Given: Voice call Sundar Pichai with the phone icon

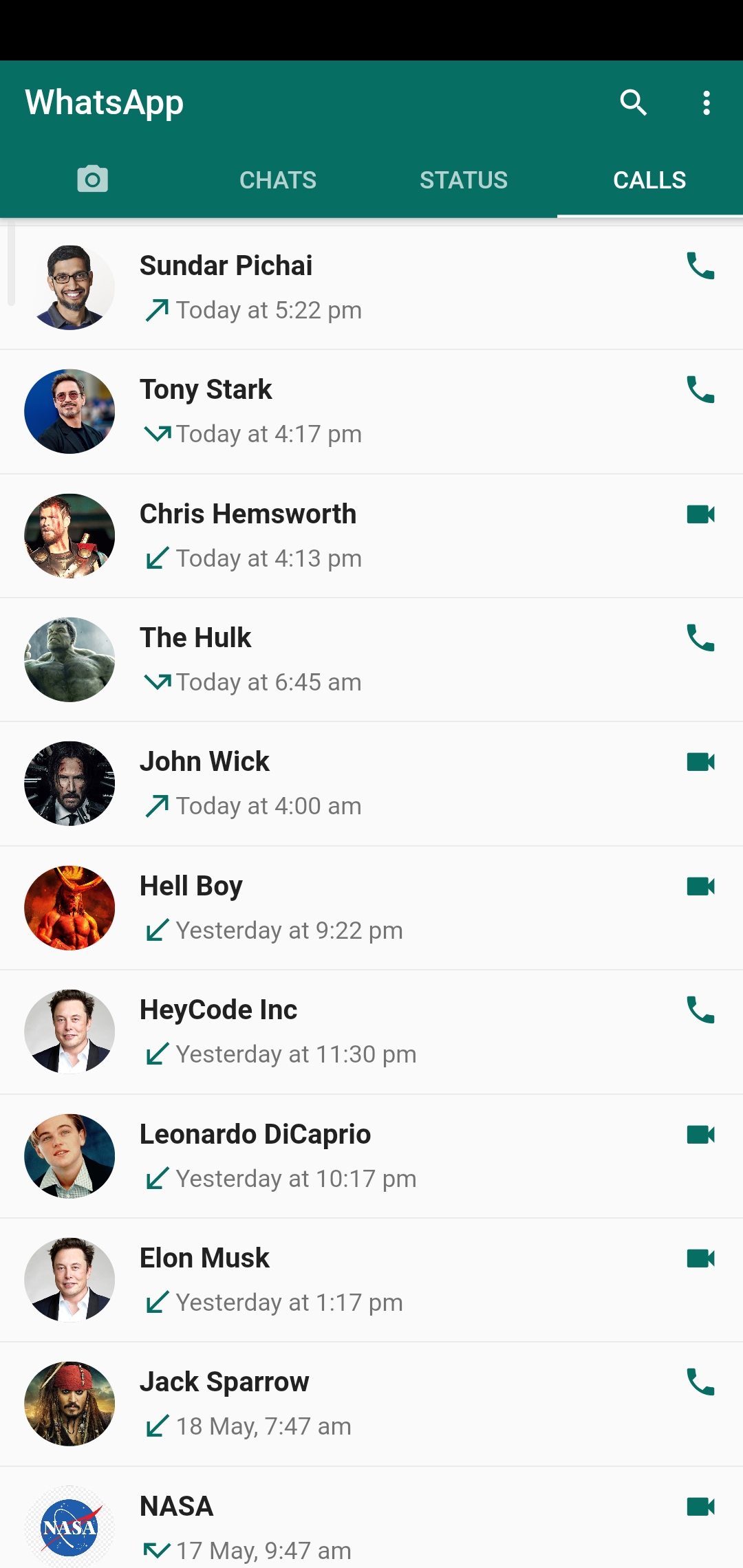Looking at the screenshot, I should (x=700, y=265).
